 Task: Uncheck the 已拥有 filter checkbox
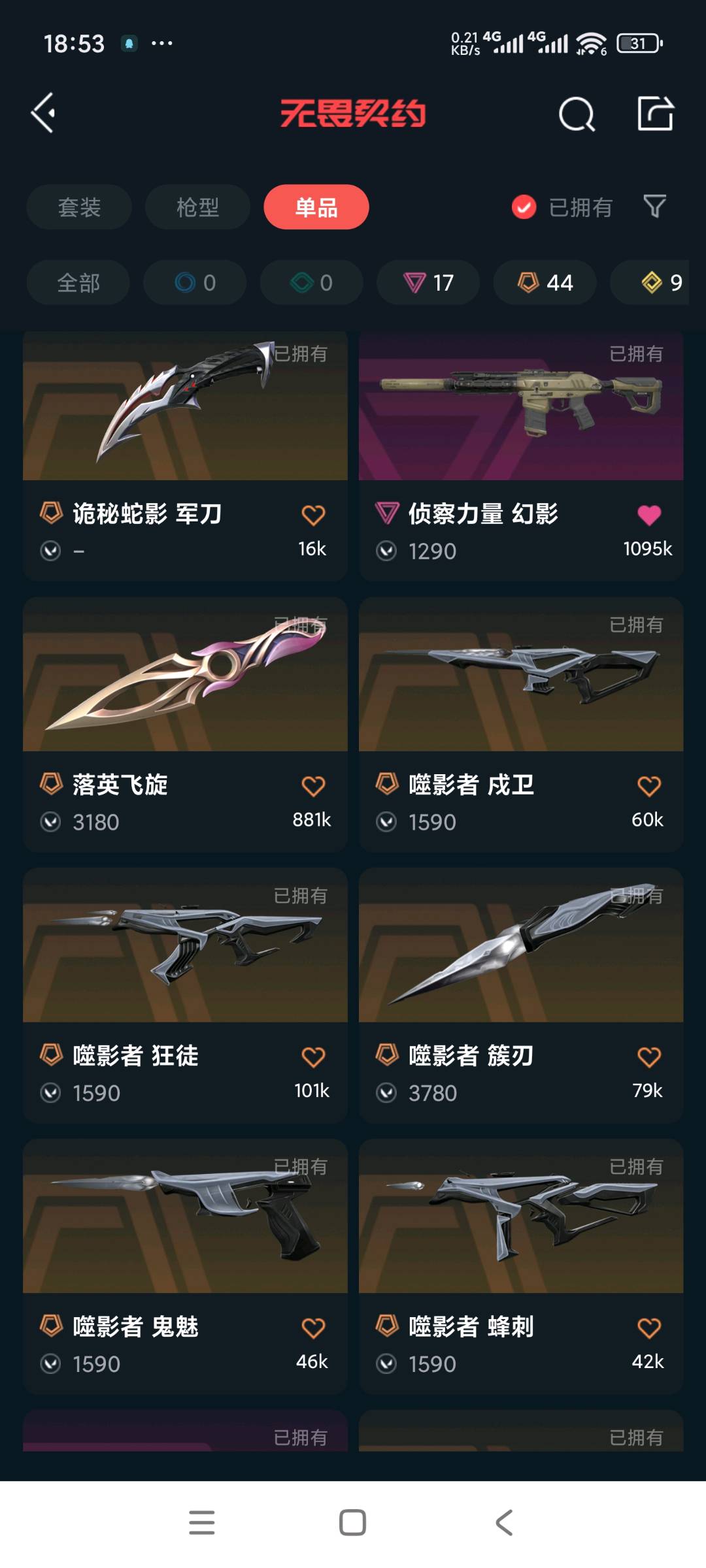[524, 207]
